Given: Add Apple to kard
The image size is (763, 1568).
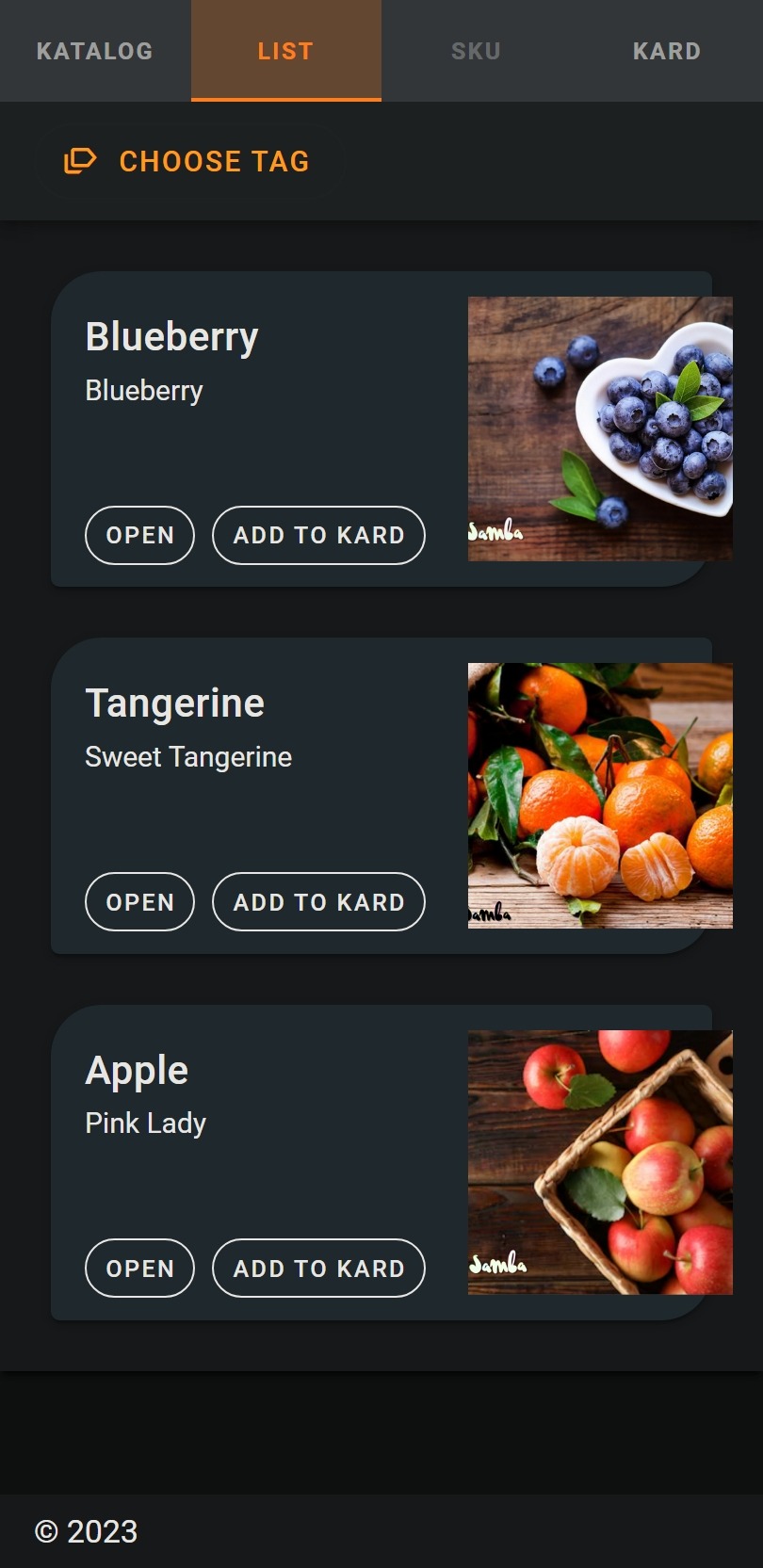Looking at the screenshot, I should 318,1269.
